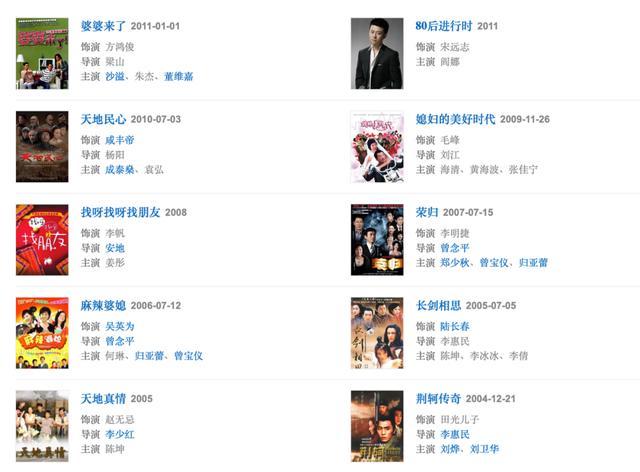The image size is (640, 472).
Task: Open the title link 荆轲传奇
Action: pos(438,398)
